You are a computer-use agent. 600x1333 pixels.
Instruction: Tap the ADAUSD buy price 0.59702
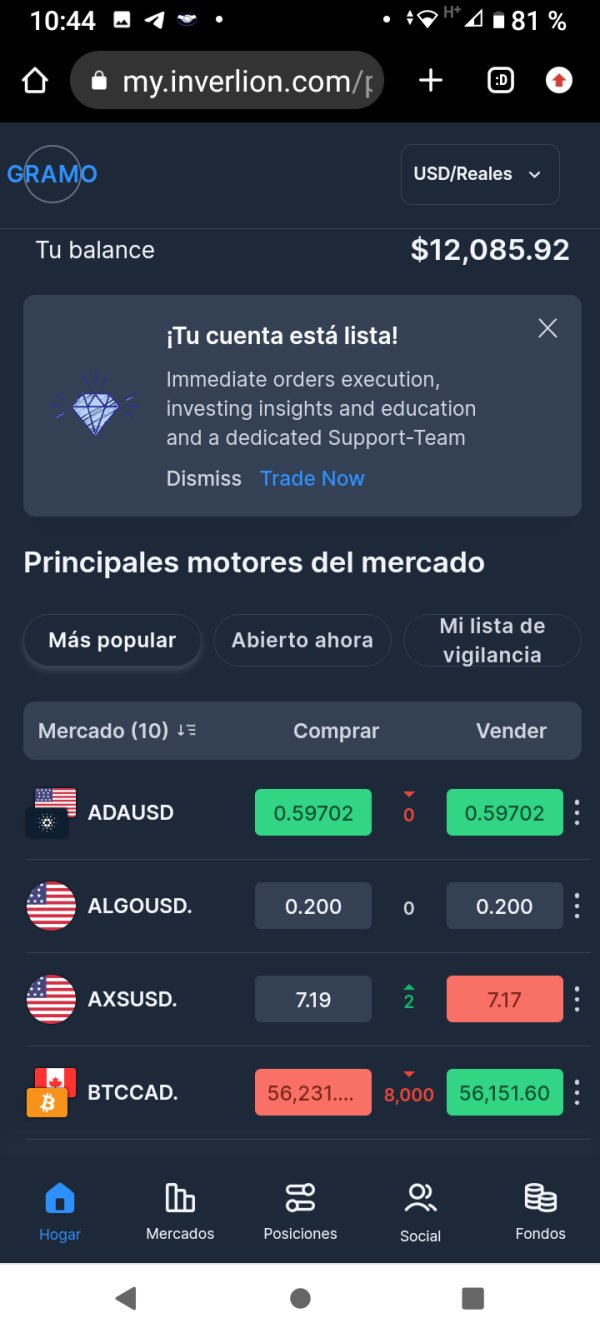pyautogui.click(x=313, y=813)
